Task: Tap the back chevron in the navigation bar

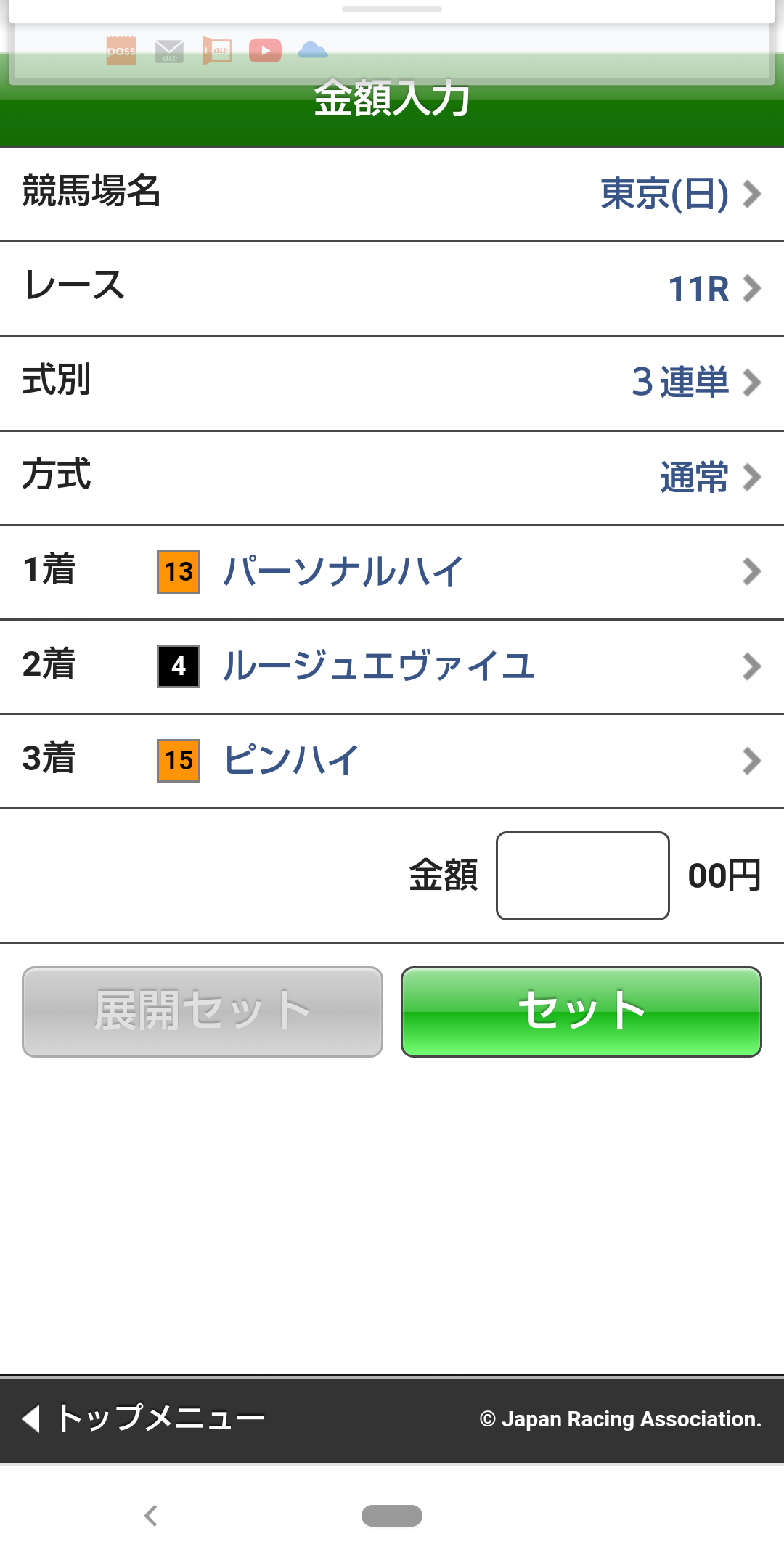Action: click(151, 1515)
